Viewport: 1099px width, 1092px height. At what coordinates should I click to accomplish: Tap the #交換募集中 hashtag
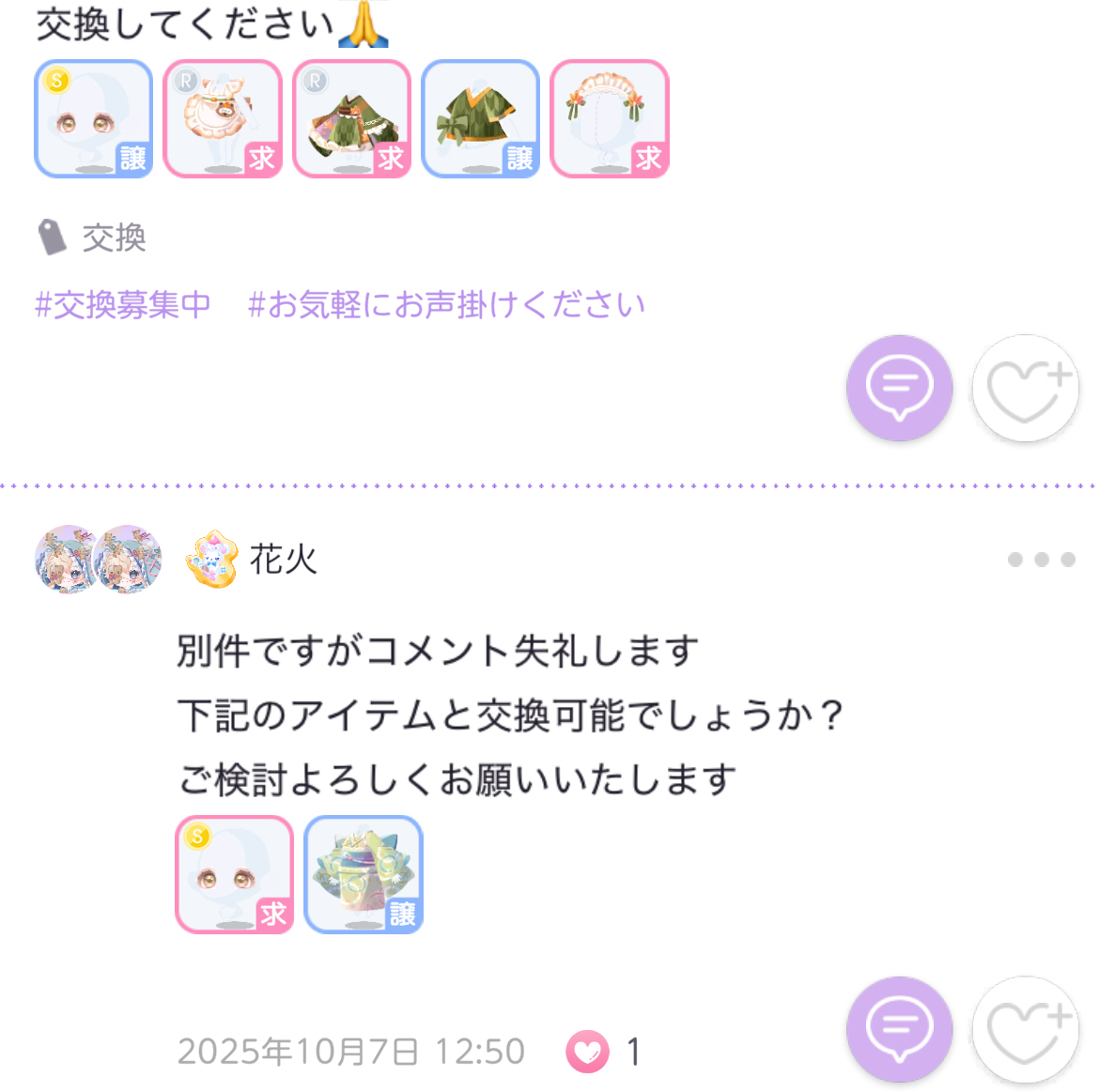123,304
